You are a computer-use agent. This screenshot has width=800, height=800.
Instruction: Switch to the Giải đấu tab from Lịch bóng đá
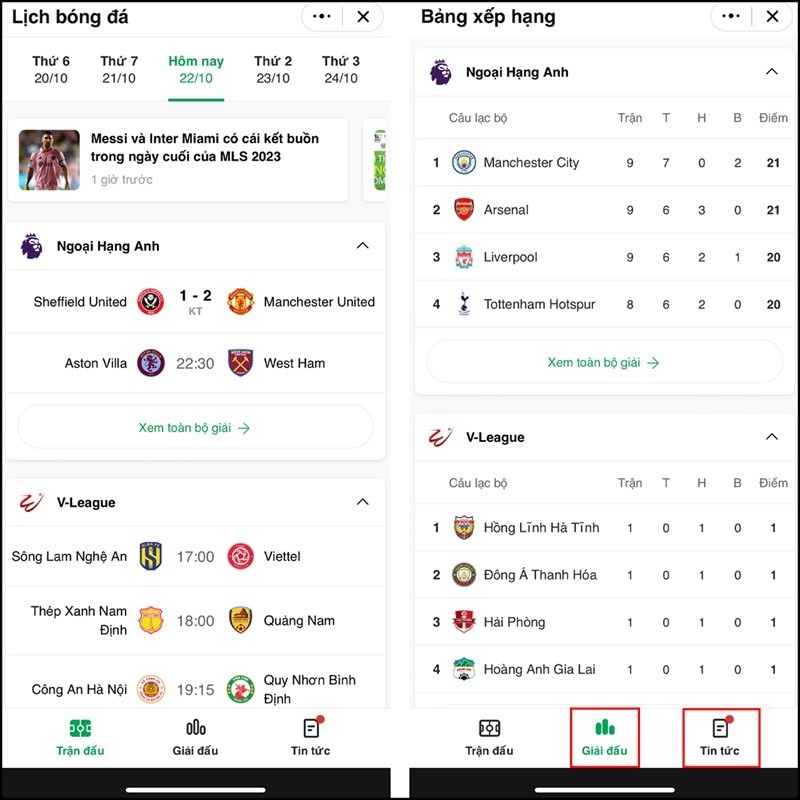tap(196, 738)
